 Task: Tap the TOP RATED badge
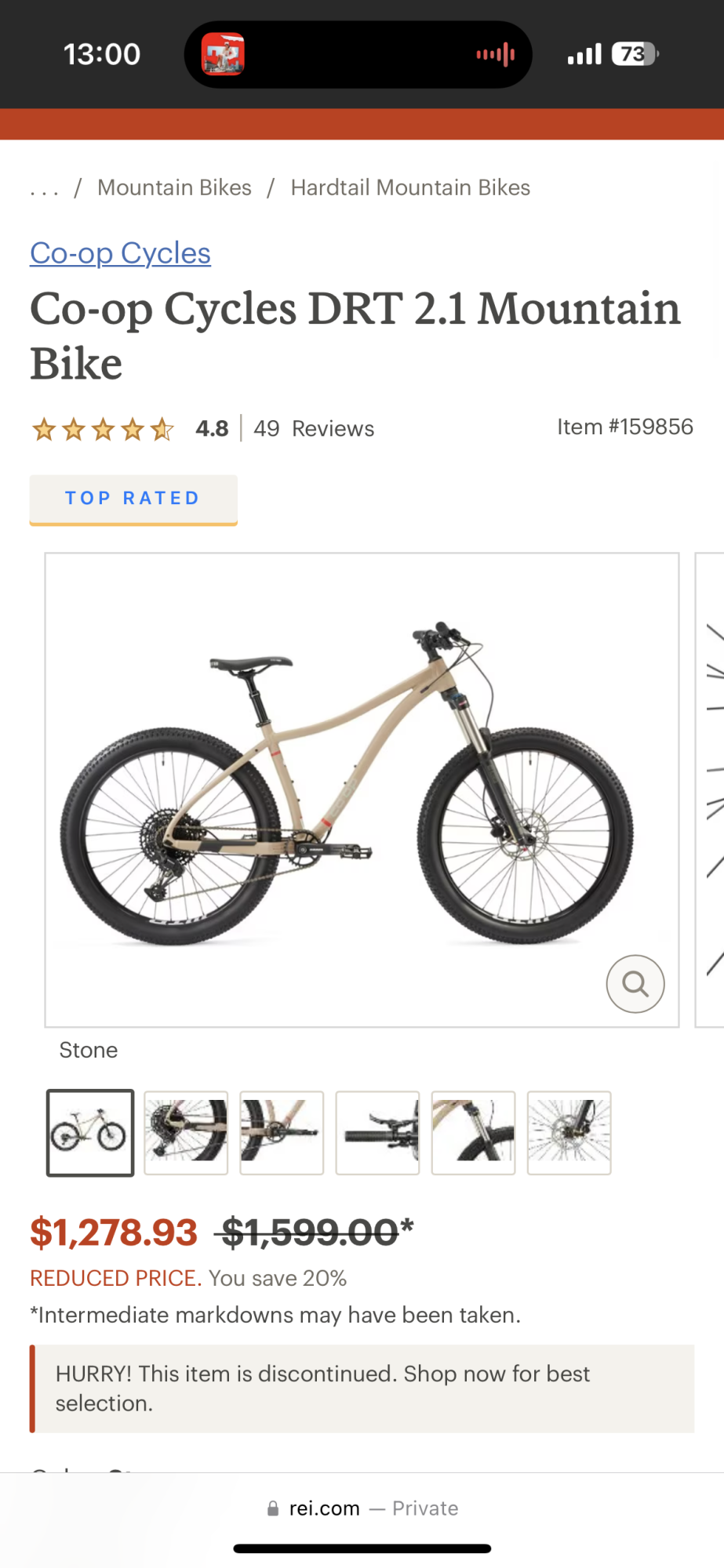coord(133,499)
